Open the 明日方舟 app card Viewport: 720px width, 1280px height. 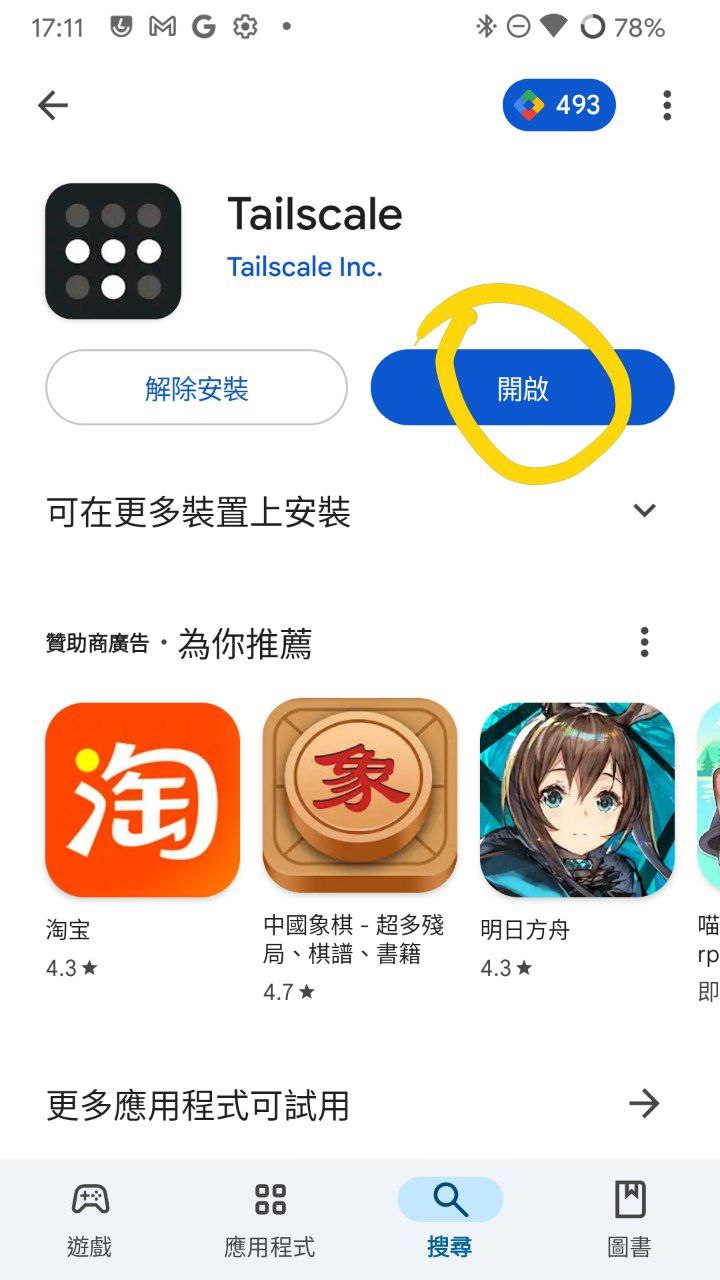pos(577,840)
